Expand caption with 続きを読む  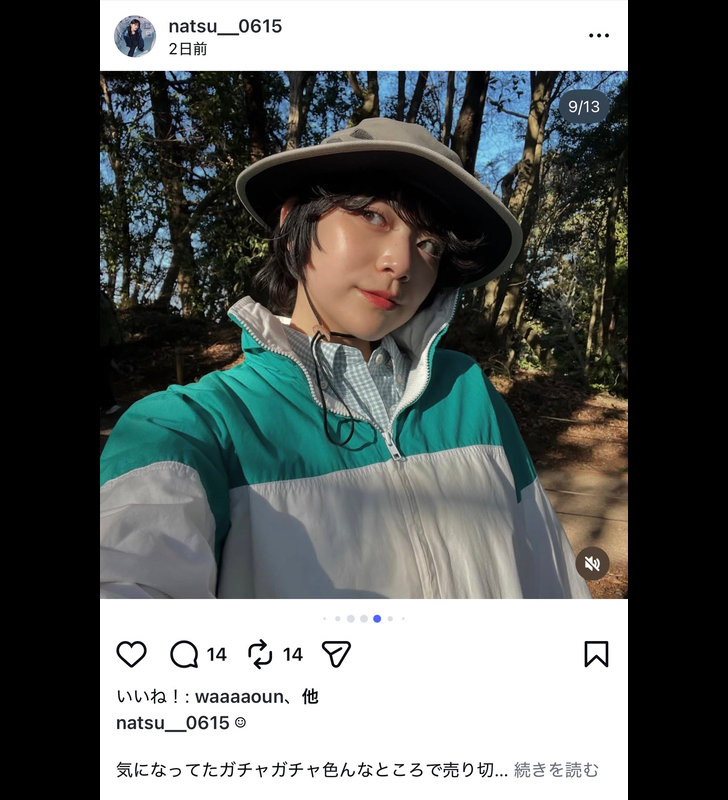pos(556,769)
